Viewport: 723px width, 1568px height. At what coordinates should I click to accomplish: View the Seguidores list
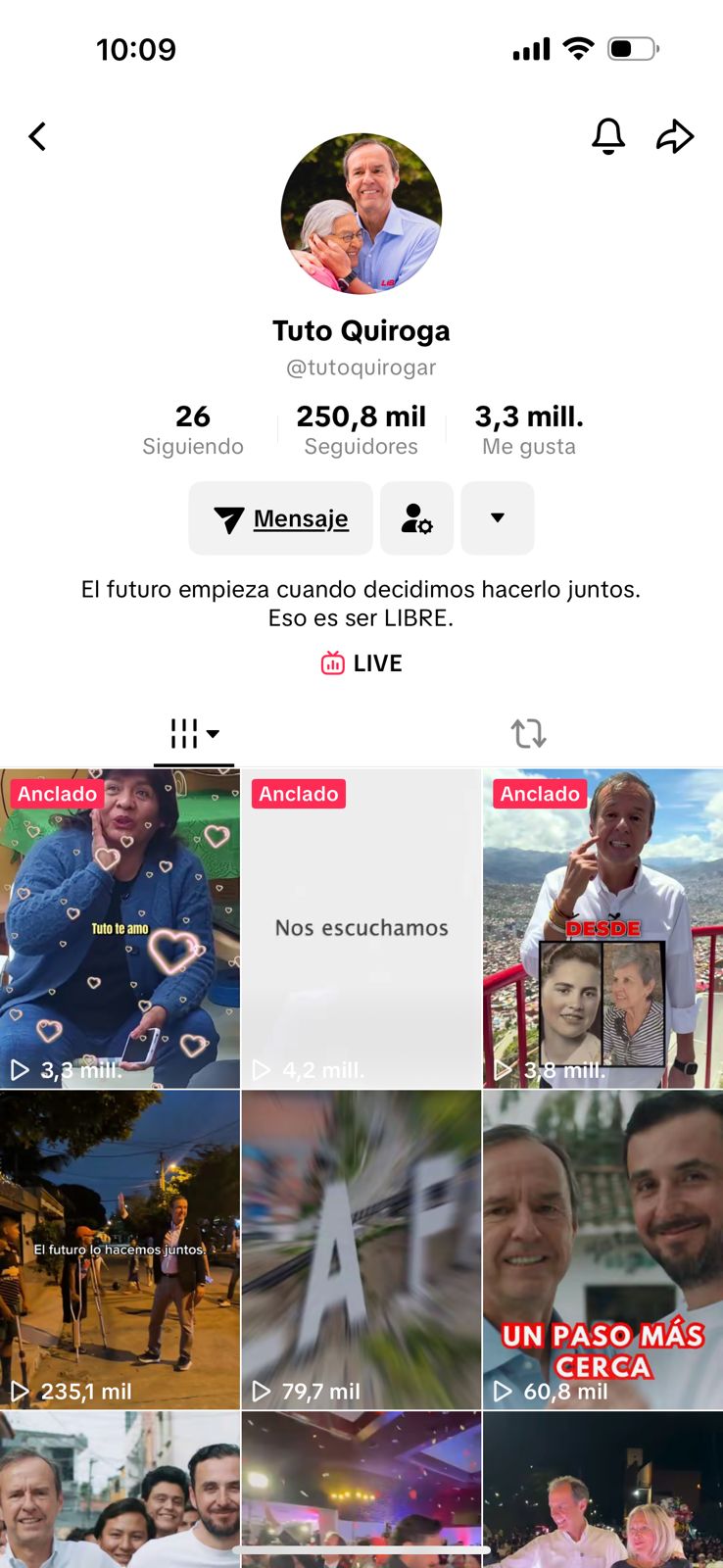[x=361, y=430]
